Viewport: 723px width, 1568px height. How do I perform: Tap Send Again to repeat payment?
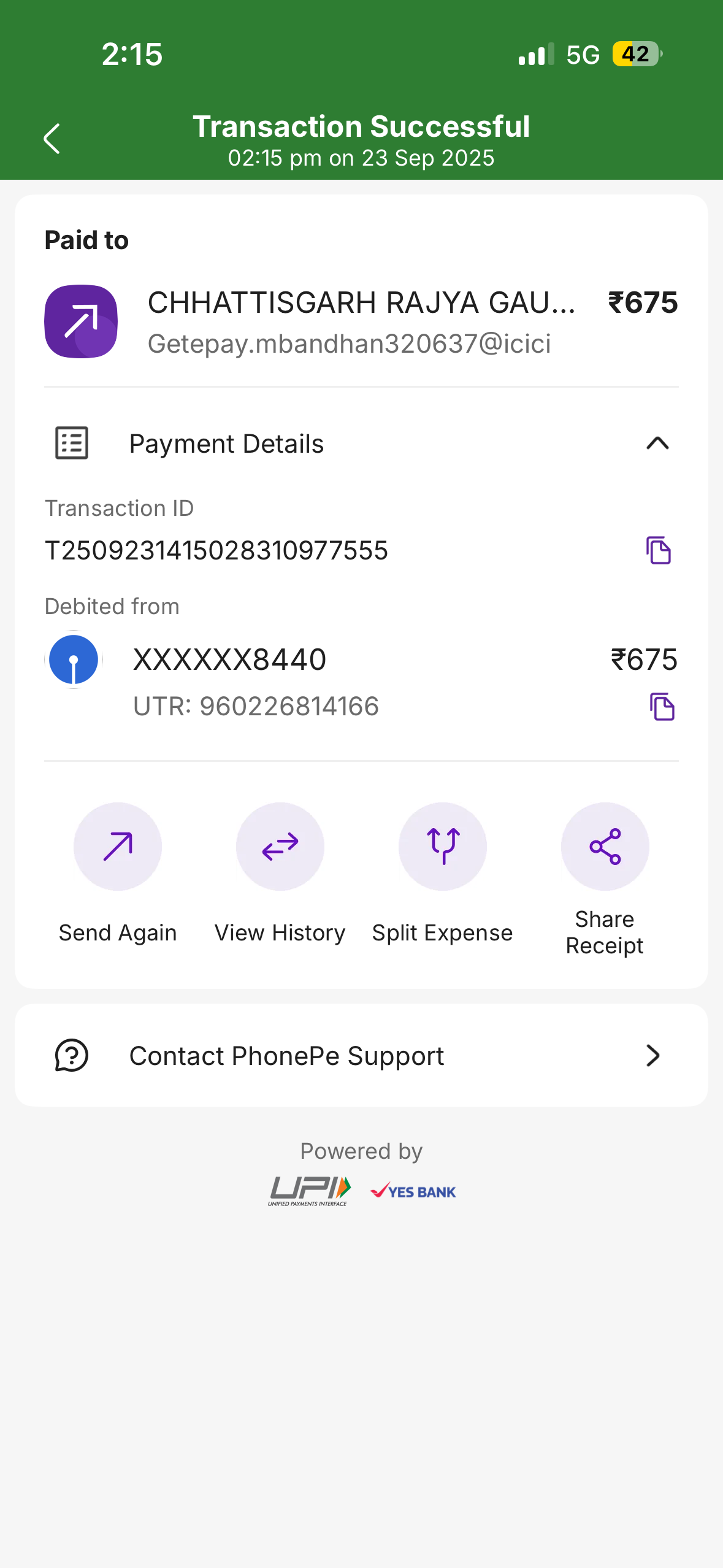(x=118, y=847)
